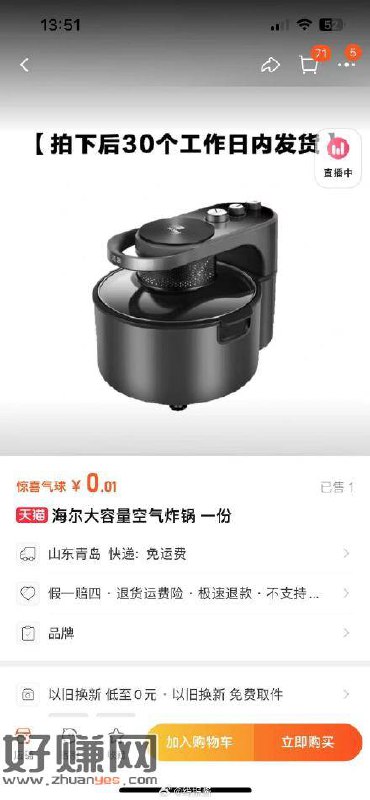Share this product listing
Screen dimensions: 370x800
[x=270, y=65]
